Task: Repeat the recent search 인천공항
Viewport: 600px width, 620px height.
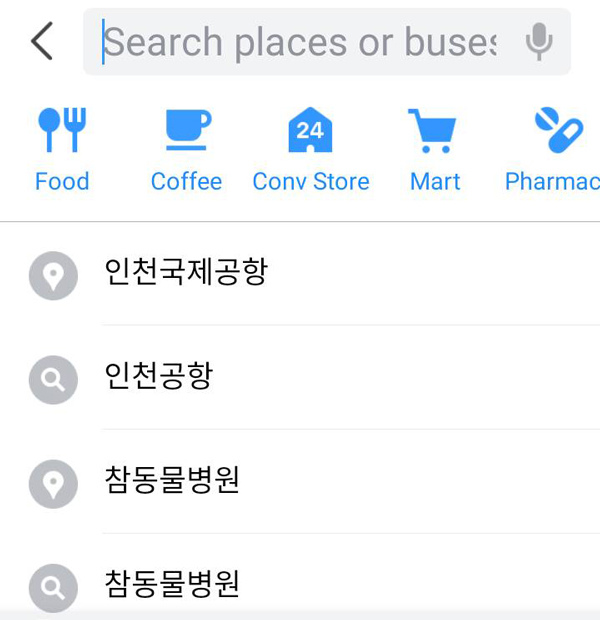Action: pos(160,378)
